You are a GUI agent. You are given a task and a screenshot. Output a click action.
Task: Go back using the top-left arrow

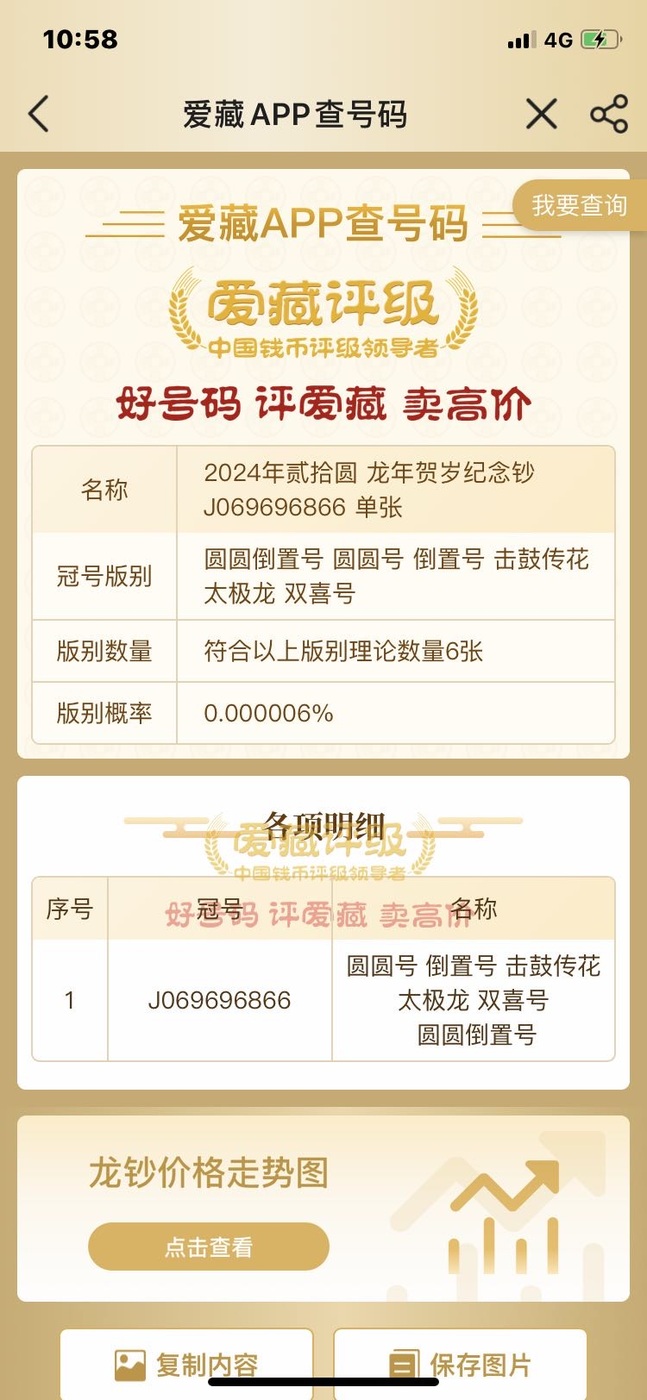38,114
